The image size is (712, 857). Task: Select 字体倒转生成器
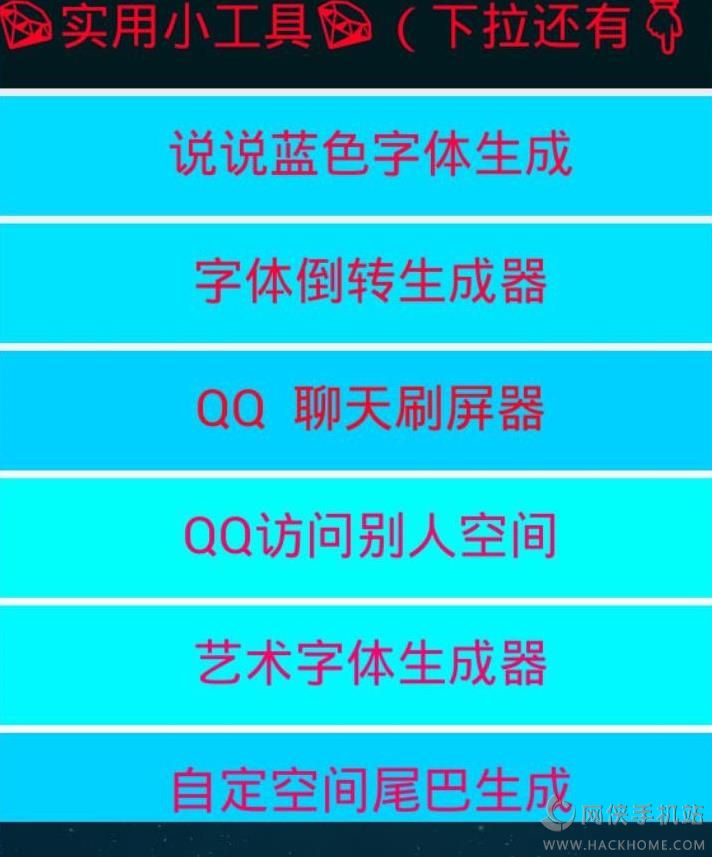pyautogui.click(x=356, y=283)
